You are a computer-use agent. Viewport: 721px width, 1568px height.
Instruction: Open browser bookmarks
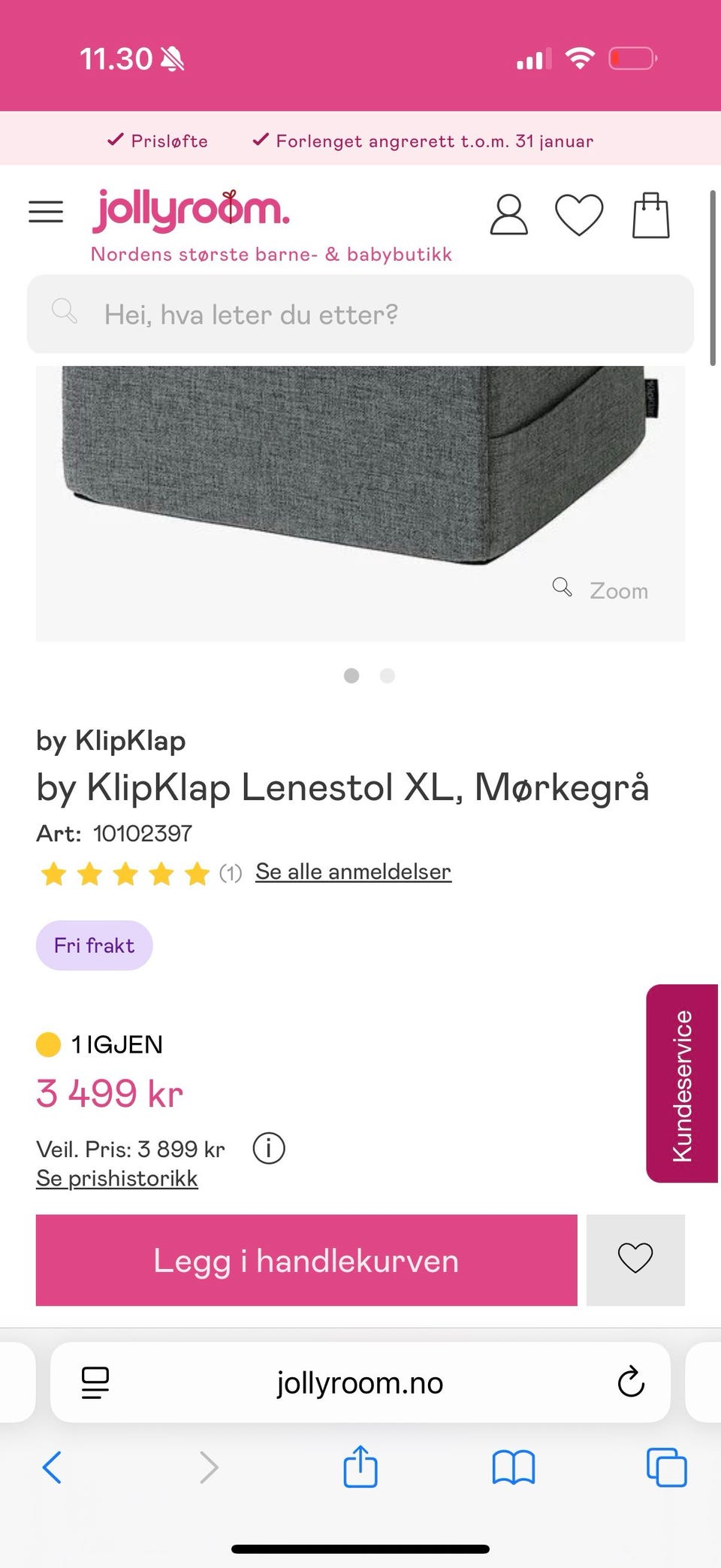pyautogui.click(x=514, y=1467)
